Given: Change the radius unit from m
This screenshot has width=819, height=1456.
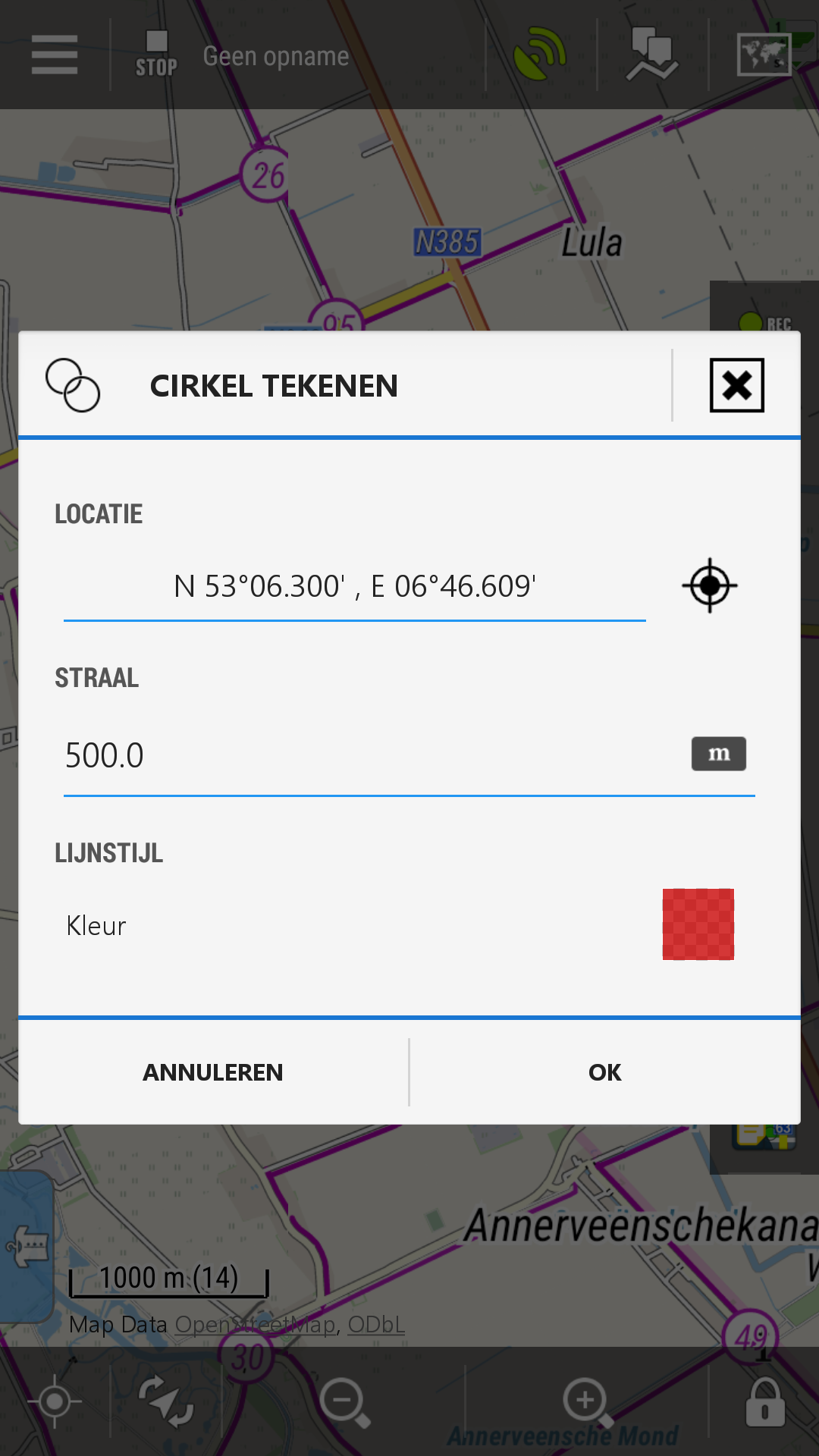Looking at the screenshot, I should (718, 754).
